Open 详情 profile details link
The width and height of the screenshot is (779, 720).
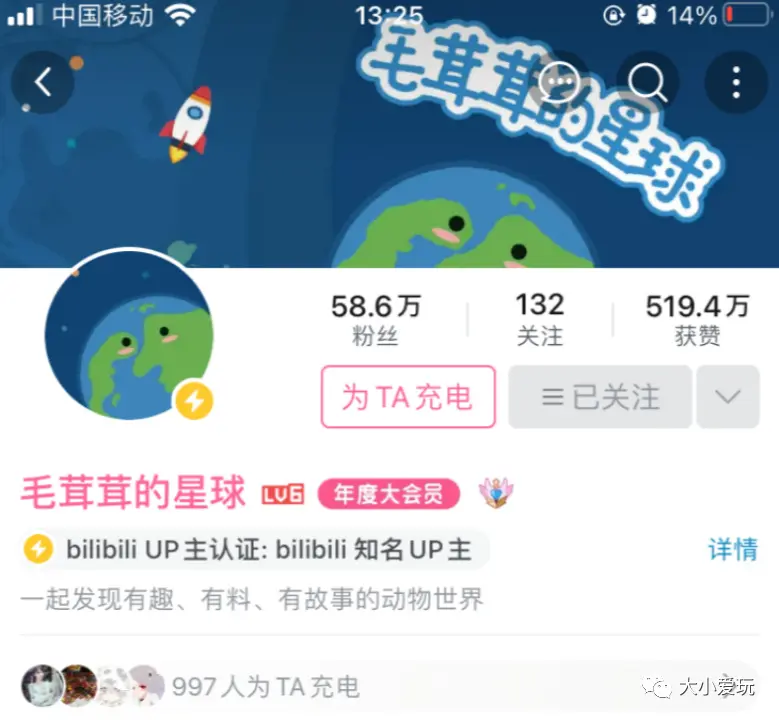click(733, 549)
